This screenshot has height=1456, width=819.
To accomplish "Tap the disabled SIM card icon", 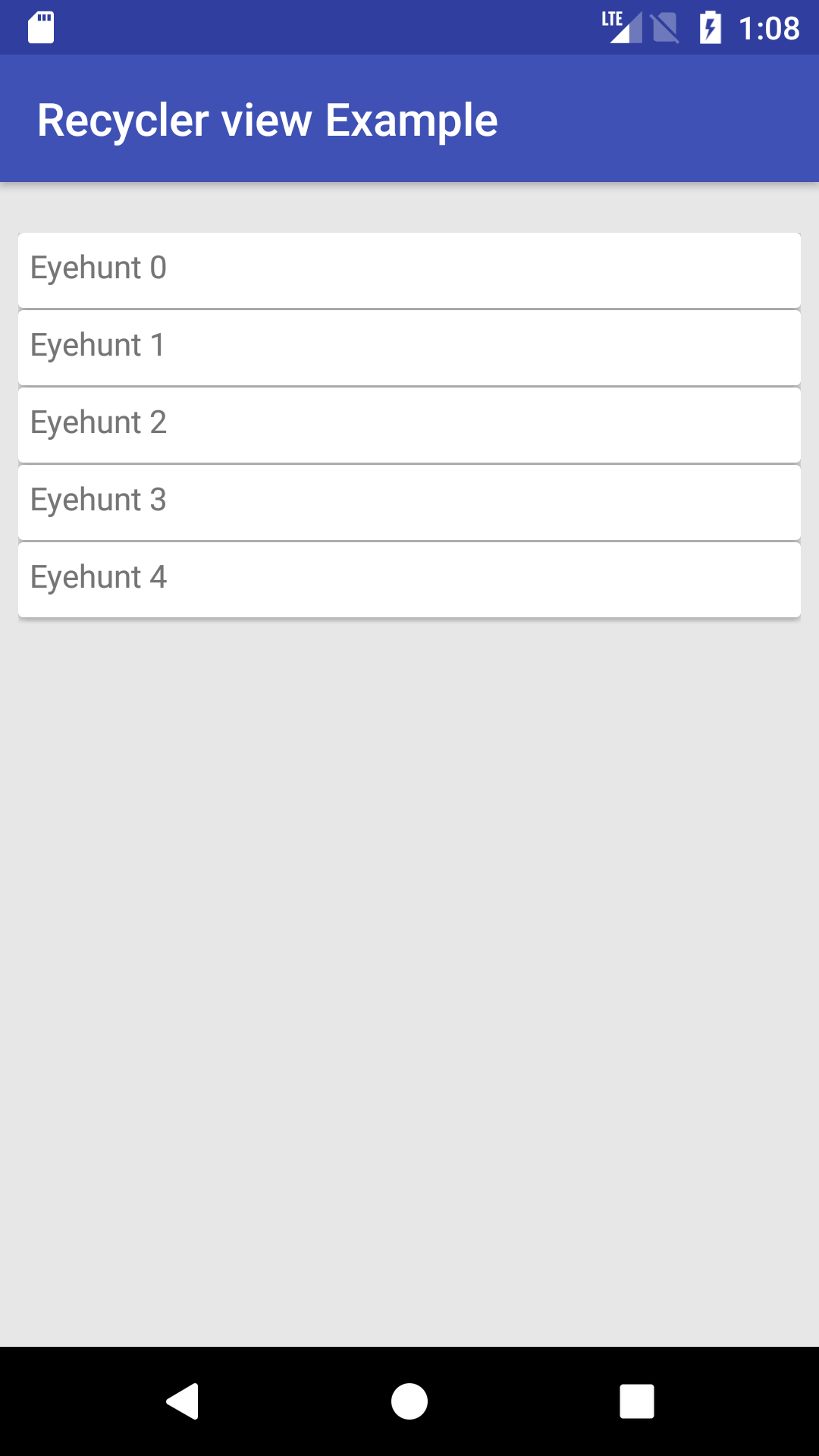I will (x=664, y=27).
